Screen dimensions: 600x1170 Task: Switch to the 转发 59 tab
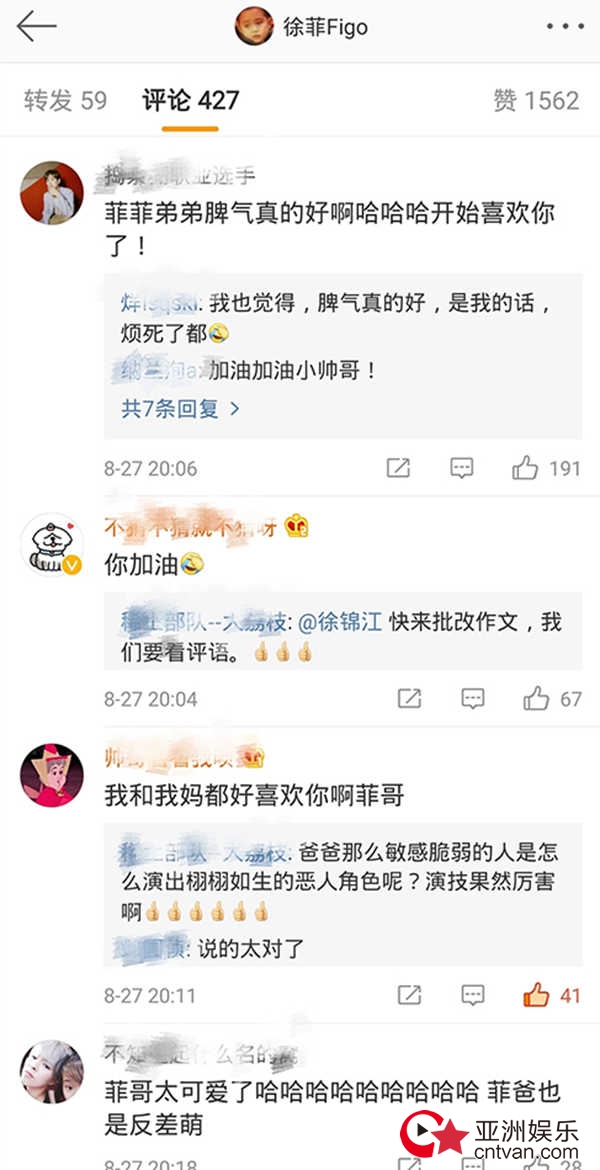click(66, 100)
